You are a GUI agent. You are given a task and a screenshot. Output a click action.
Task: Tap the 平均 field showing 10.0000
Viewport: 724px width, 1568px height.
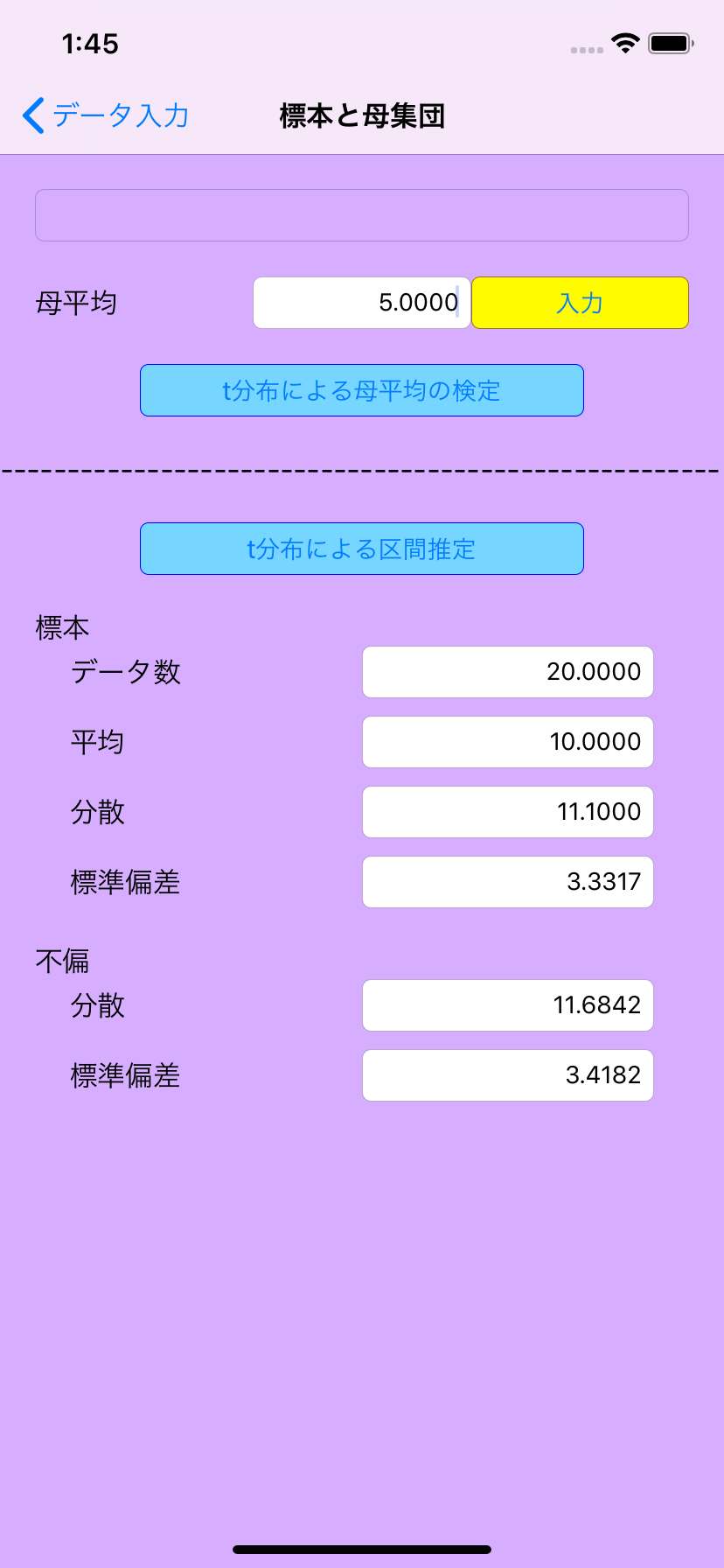508,742
